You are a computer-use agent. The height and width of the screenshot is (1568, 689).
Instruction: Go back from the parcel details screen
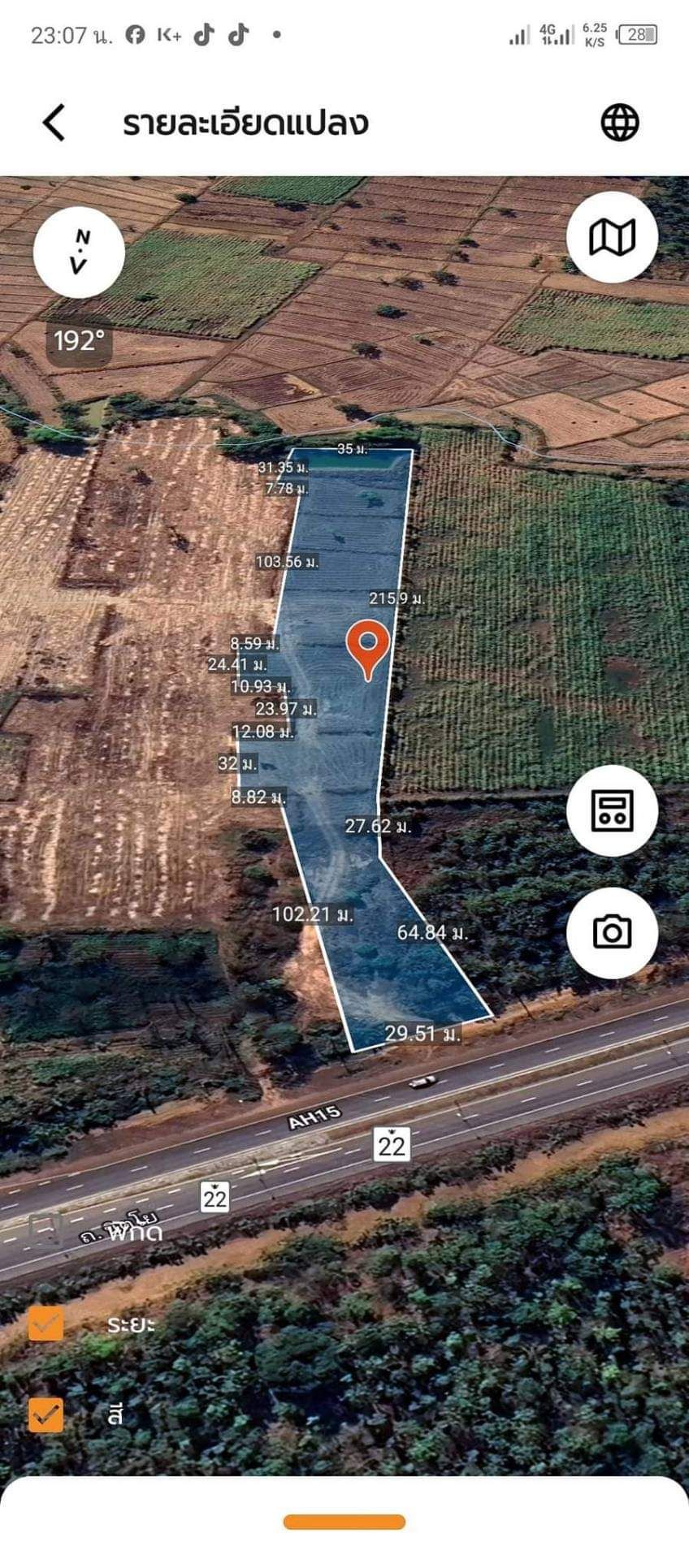pyautogui.click(x=54, y=123)
